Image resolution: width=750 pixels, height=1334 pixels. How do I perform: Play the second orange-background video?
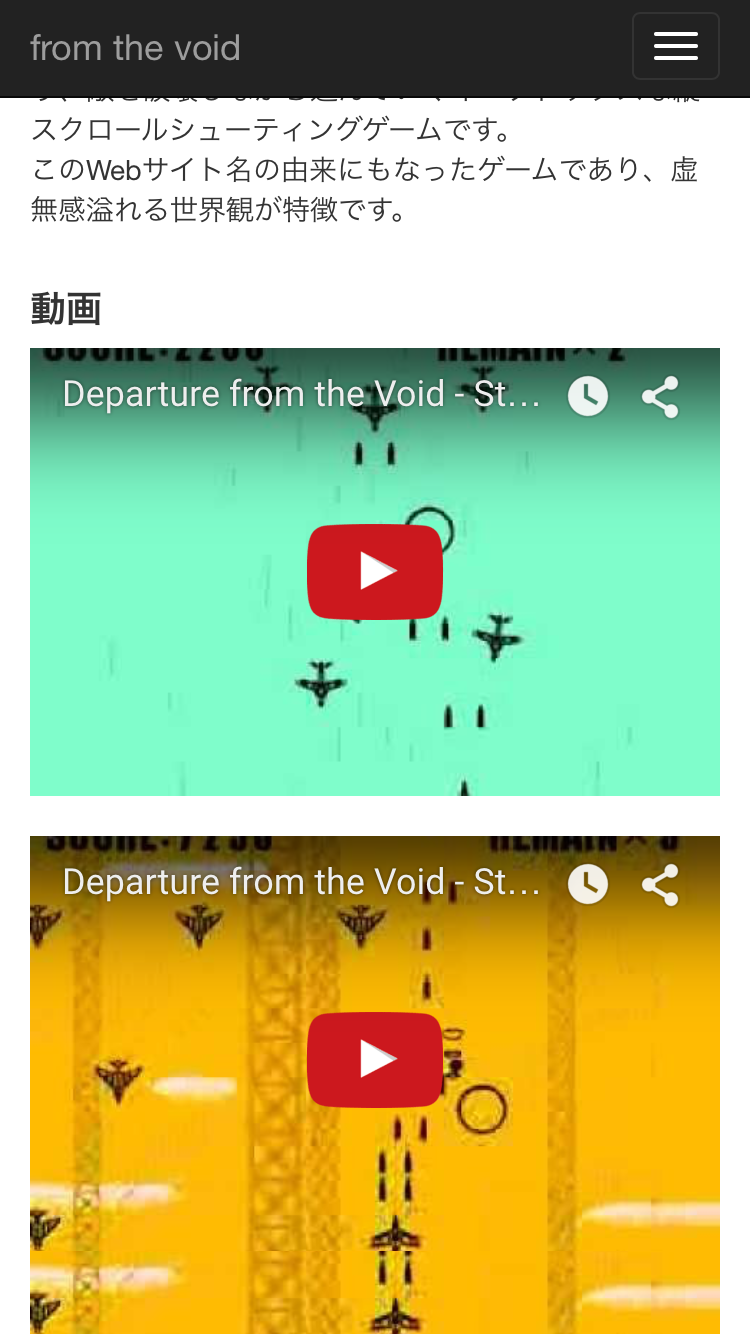click(x=374, y=1059)
